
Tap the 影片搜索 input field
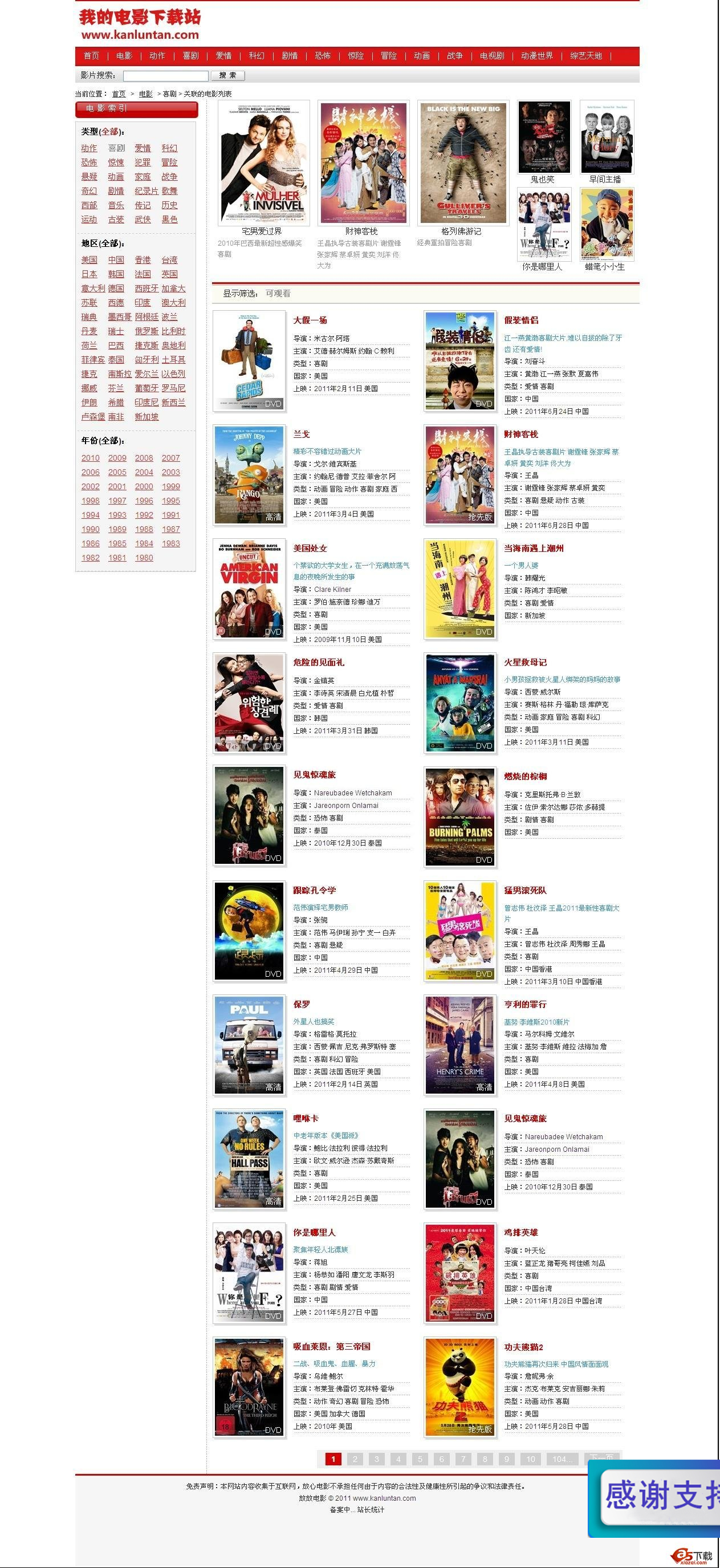click(x=165, y=75)
